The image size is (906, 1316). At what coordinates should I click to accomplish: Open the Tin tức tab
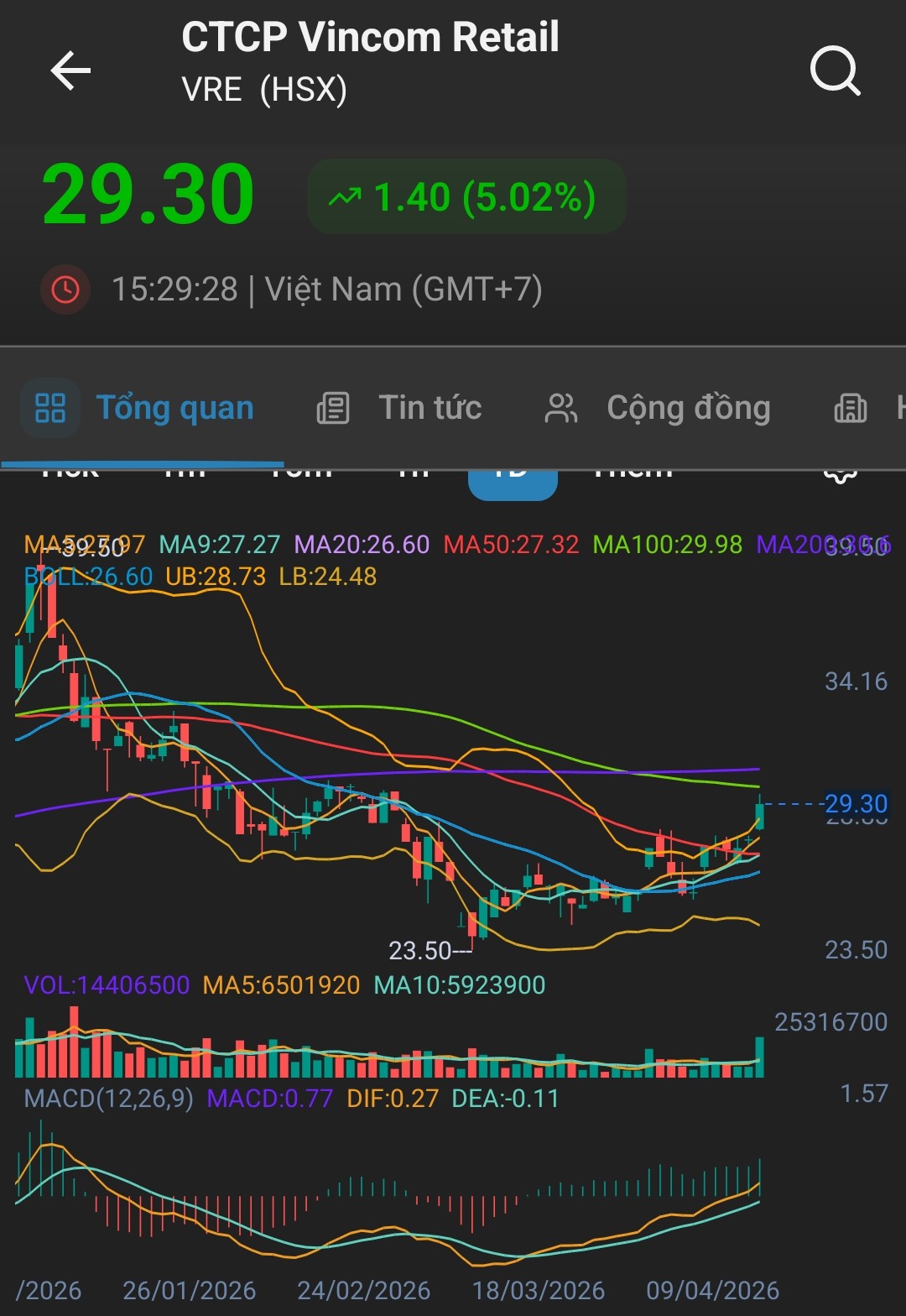[399, 409]
